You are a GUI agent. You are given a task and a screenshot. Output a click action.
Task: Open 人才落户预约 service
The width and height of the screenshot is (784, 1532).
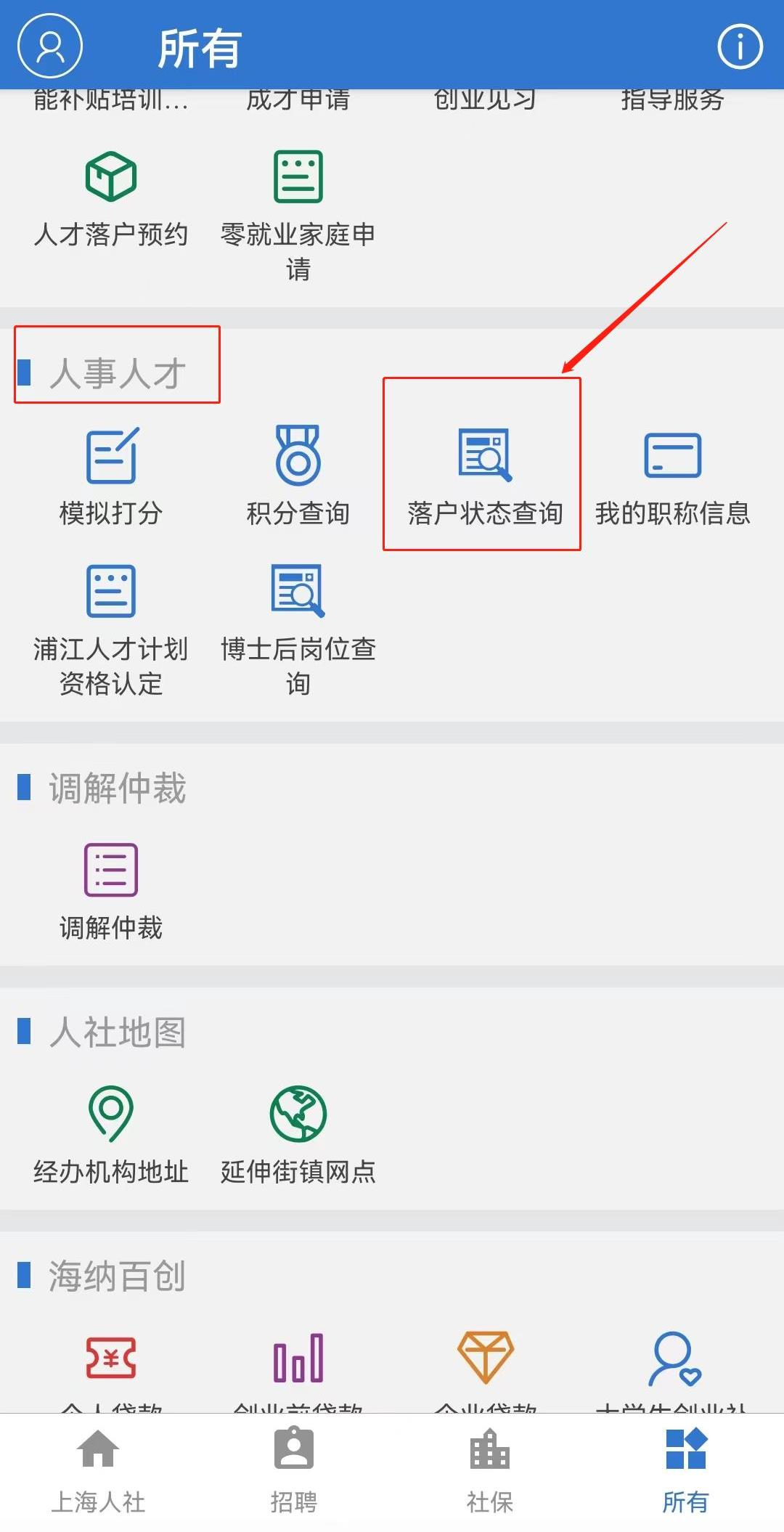[111, 197]
